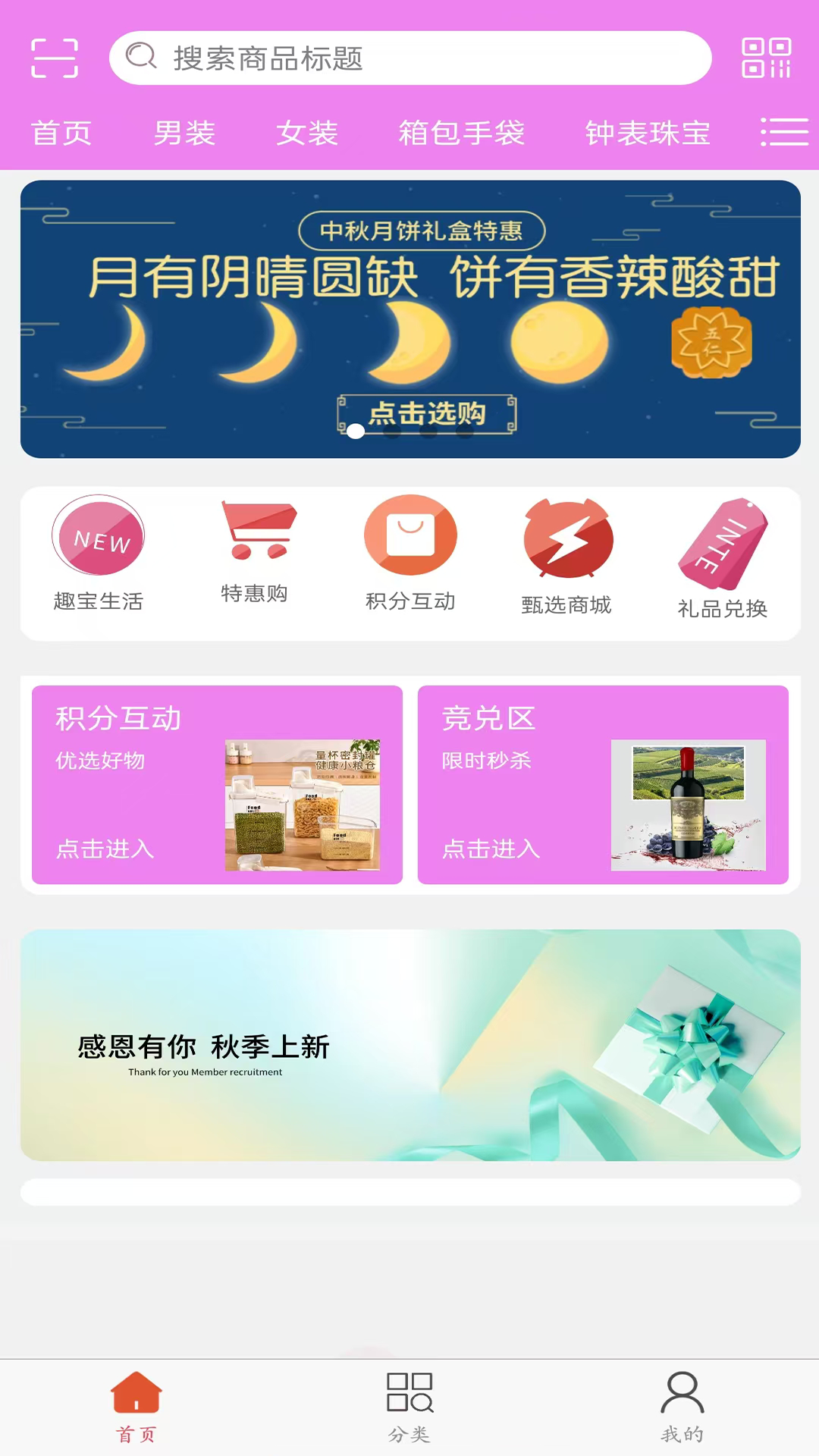Open 礼品兑换 shortcut
The width and height of the screenshot is (819, 1456).
point(723,558)
